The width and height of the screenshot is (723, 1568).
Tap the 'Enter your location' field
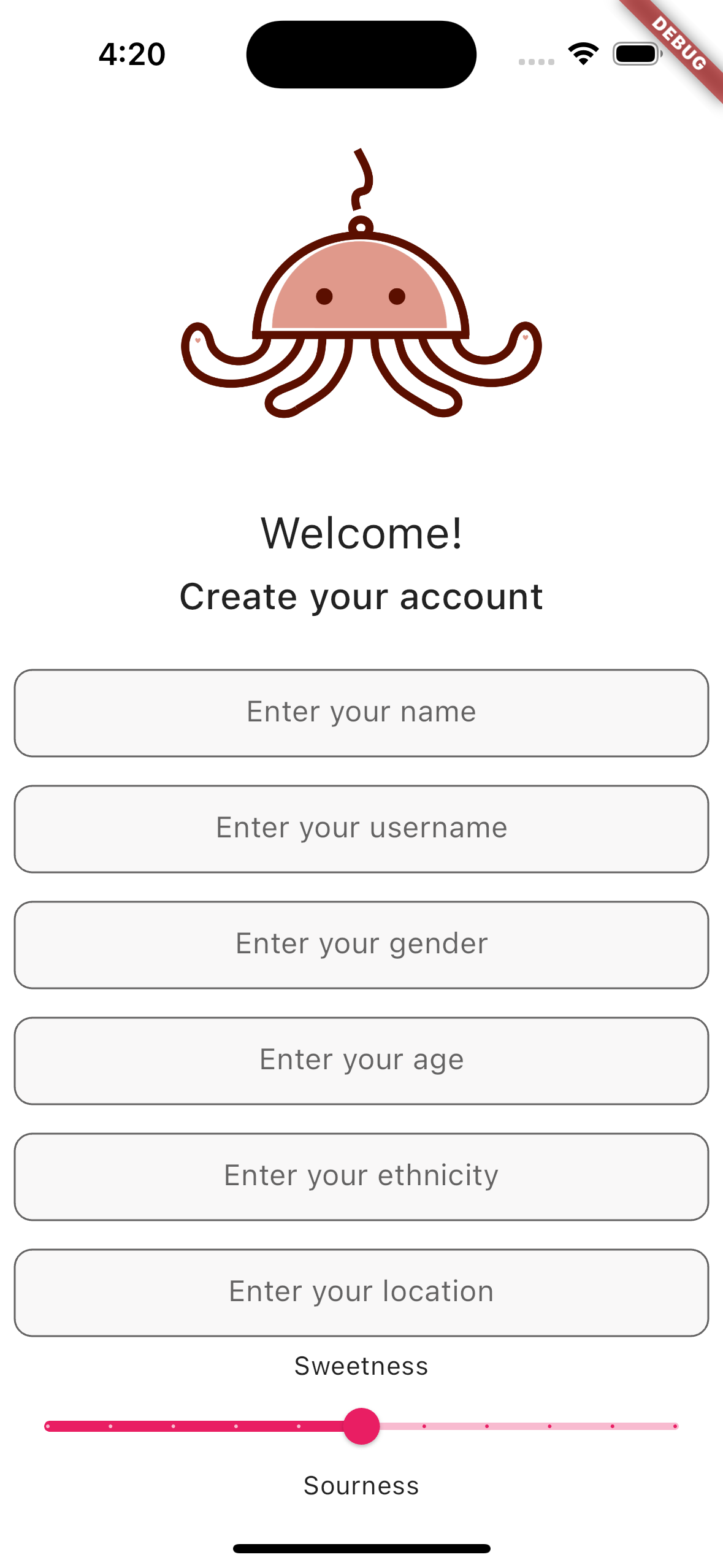click(x=361, y=1291)
